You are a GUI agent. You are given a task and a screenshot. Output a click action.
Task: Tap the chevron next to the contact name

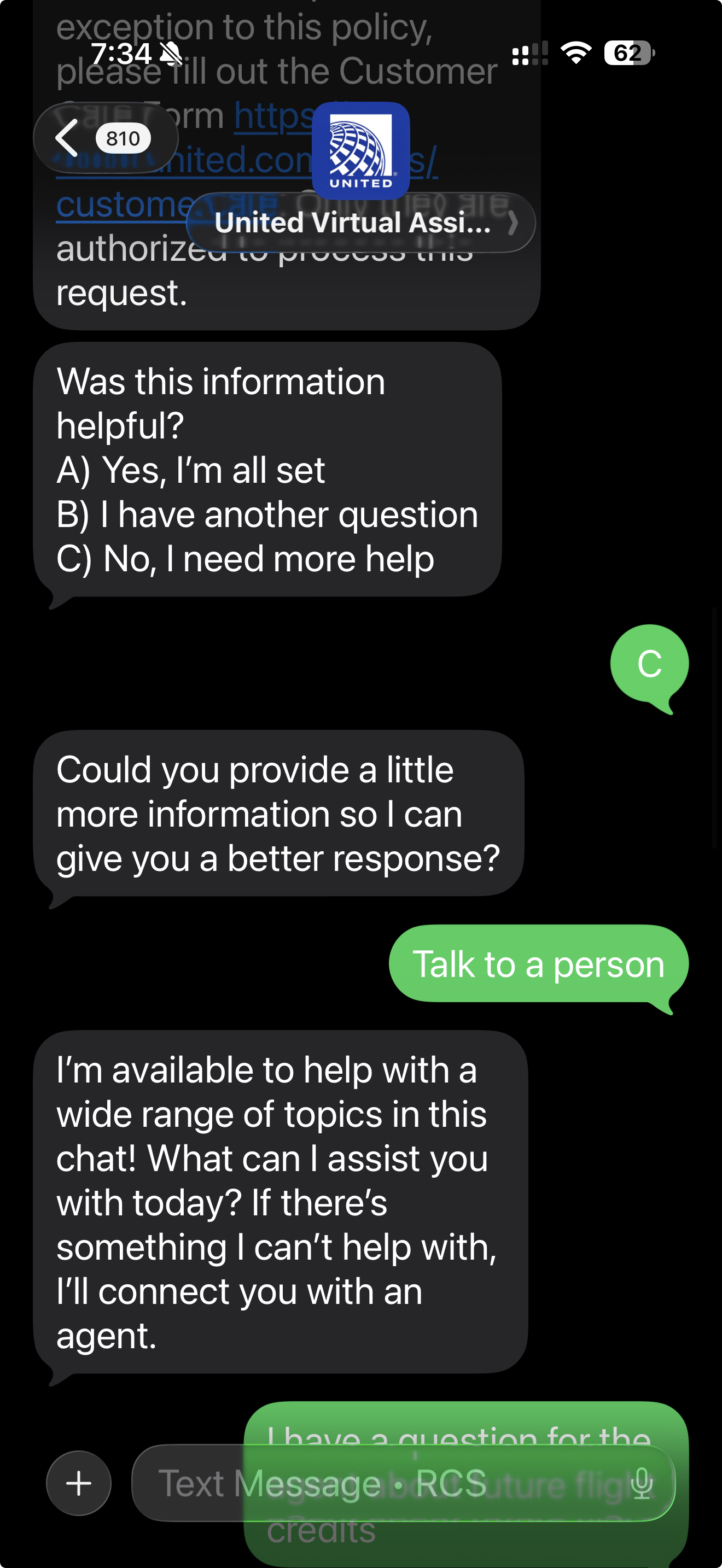click(x=512, y=224)
